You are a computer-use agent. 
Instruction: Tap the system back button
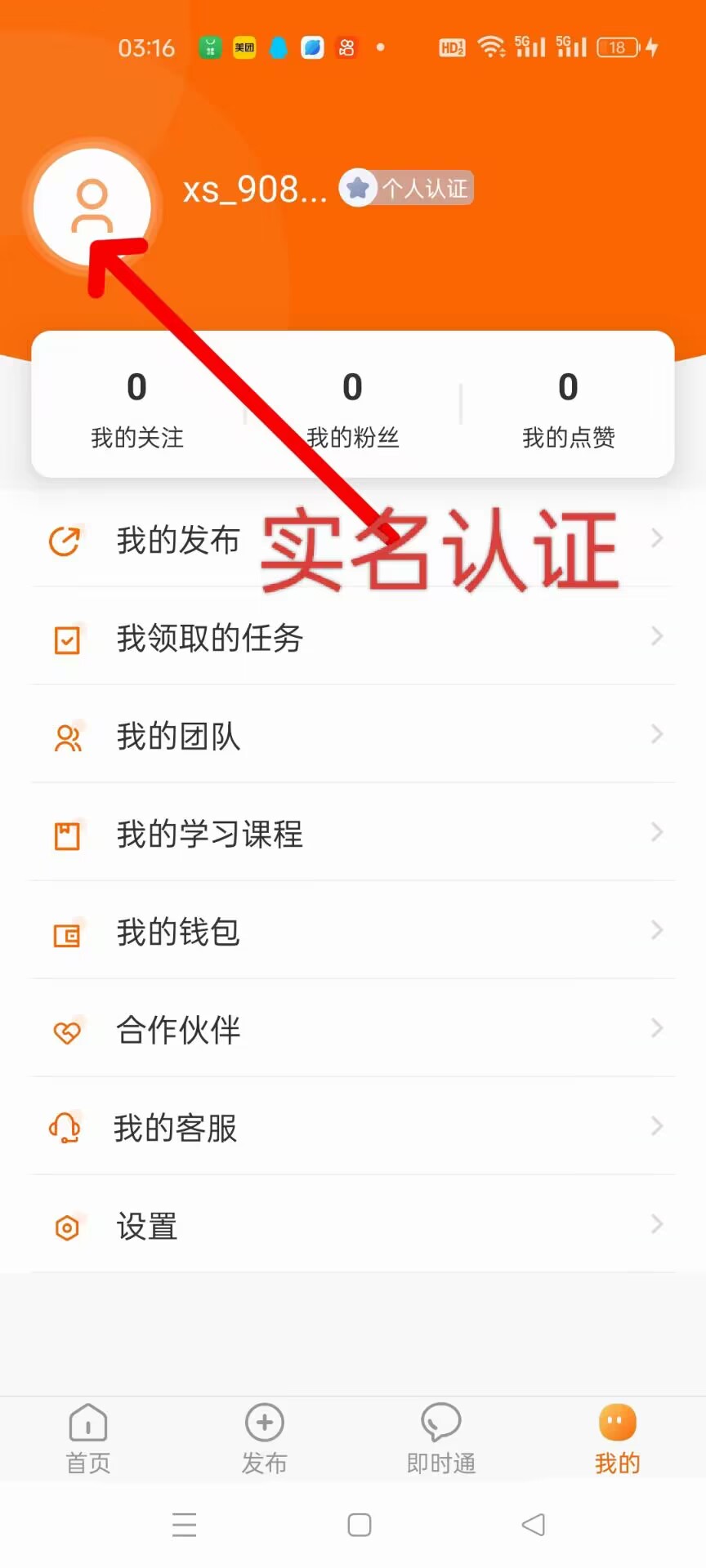click(533, 1524)
